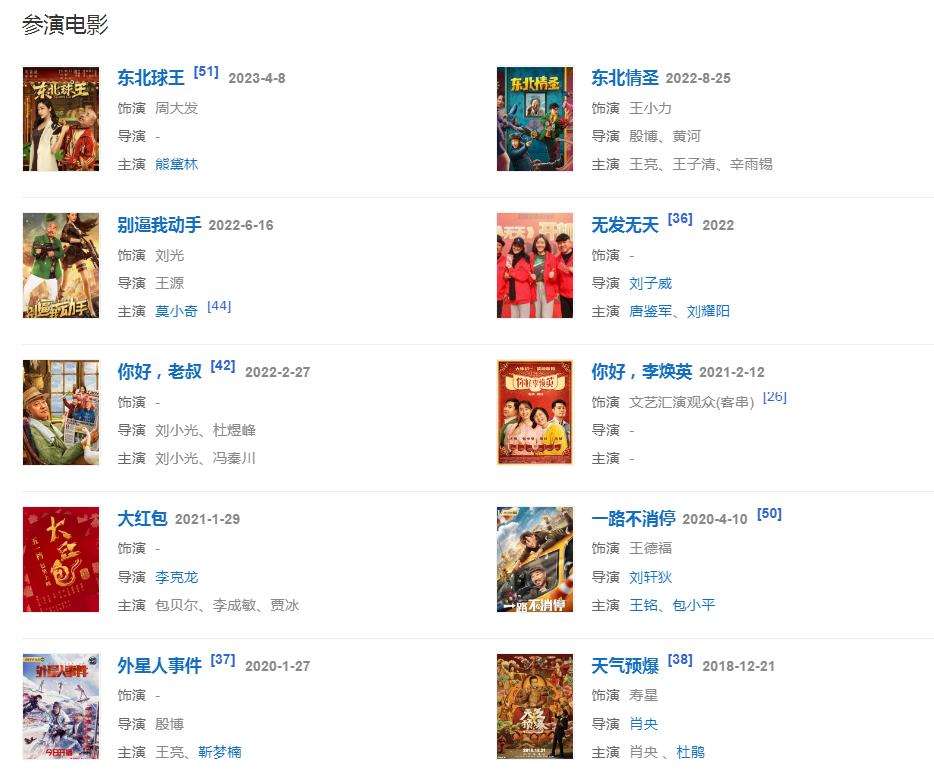View actor 熊黛林's page

(x=177, y=164)
